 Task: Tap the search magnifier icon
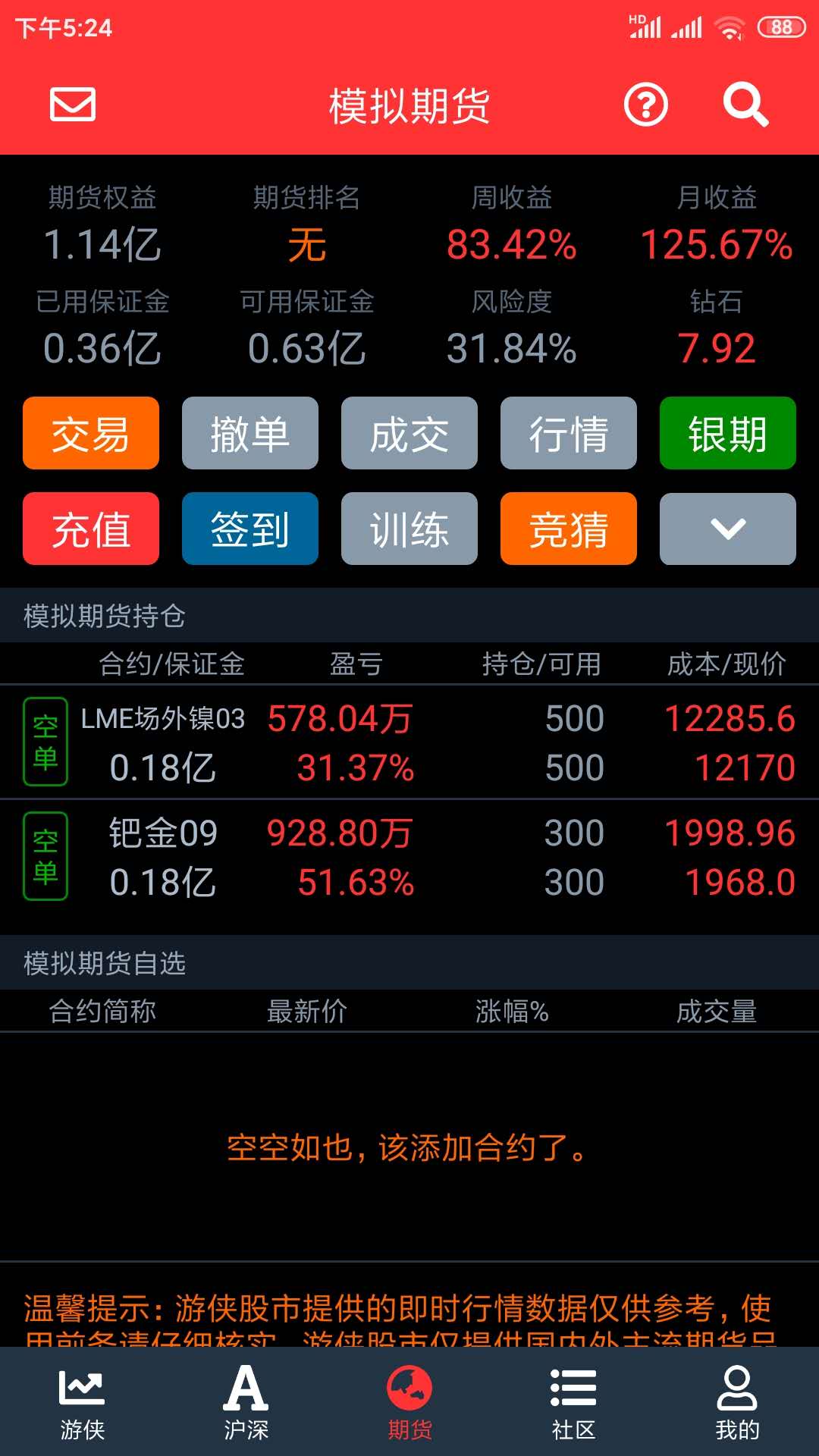[745, 105]
